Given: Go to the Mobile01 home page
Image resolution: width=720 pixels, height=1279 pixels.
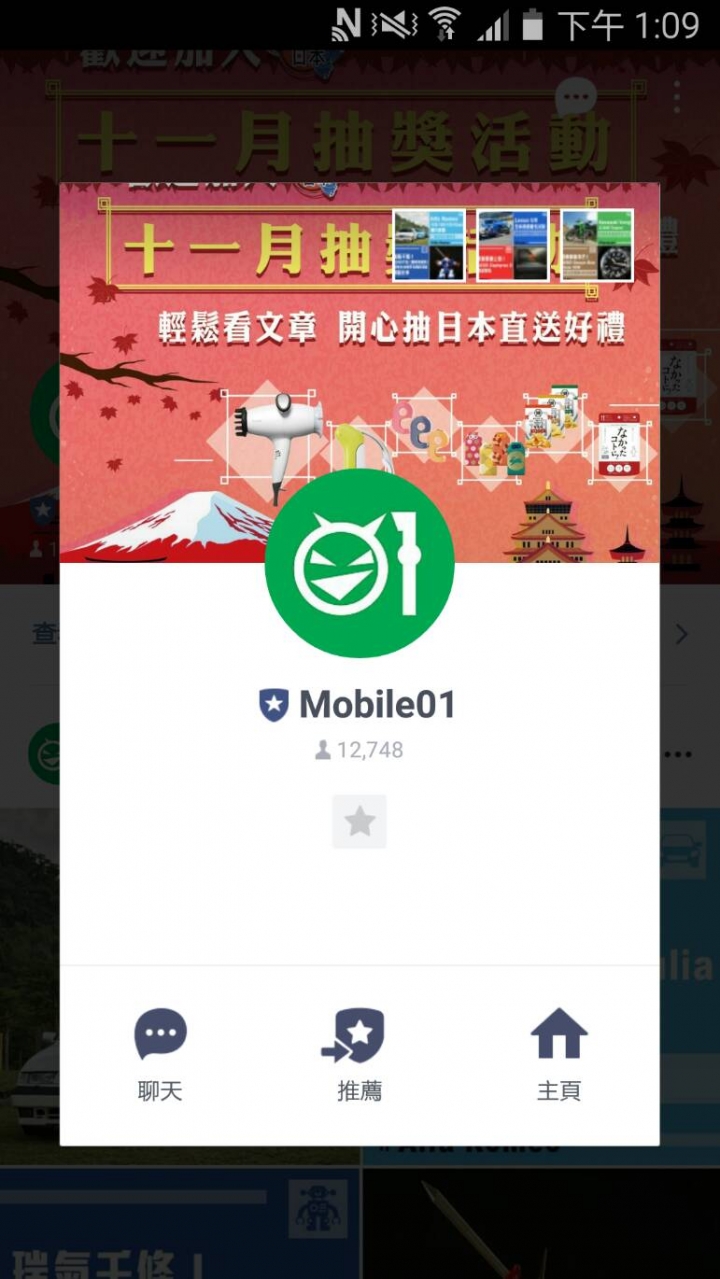Looking at the screenshot, I should [558, 1053].
